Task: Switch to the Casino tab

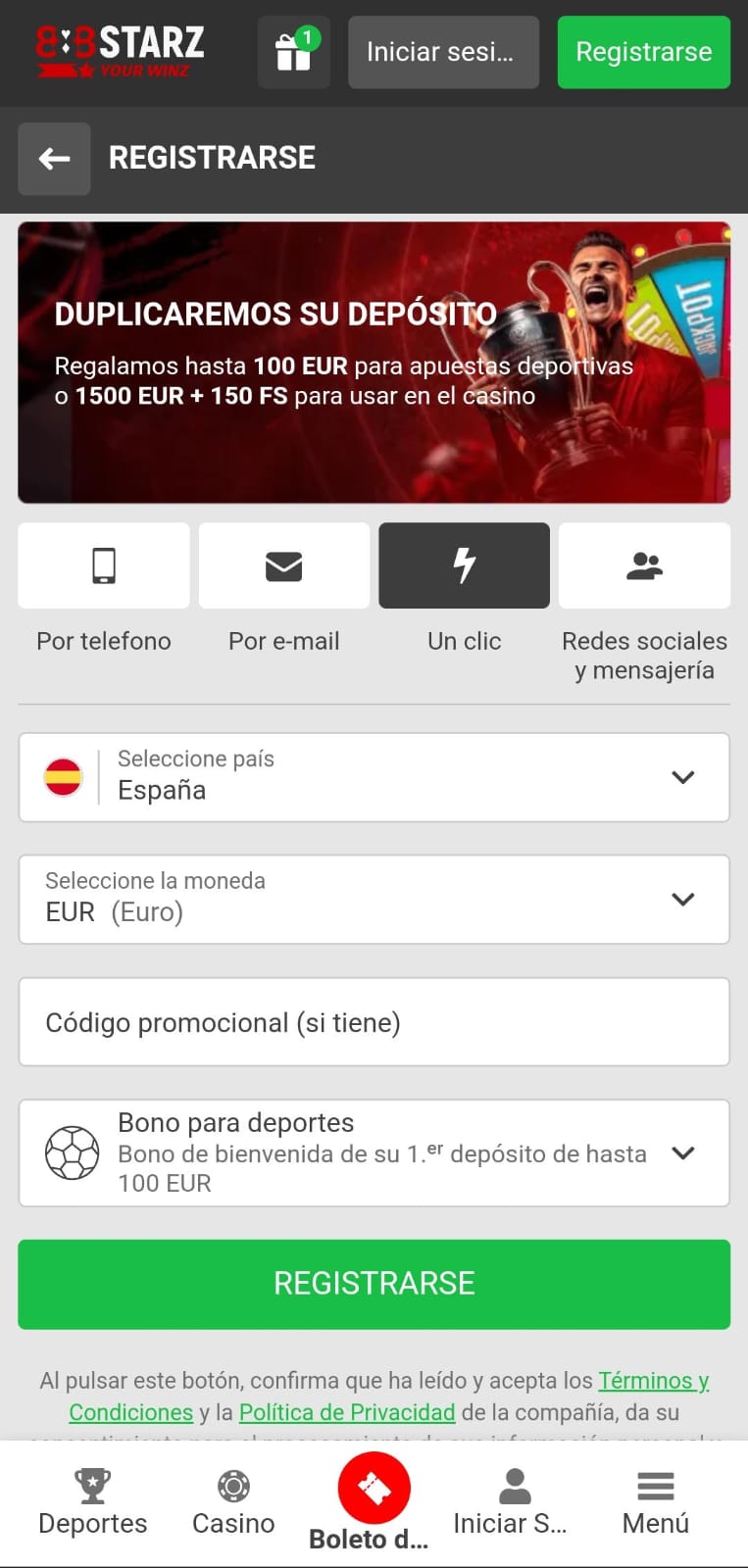Action: coord(233,1502)
